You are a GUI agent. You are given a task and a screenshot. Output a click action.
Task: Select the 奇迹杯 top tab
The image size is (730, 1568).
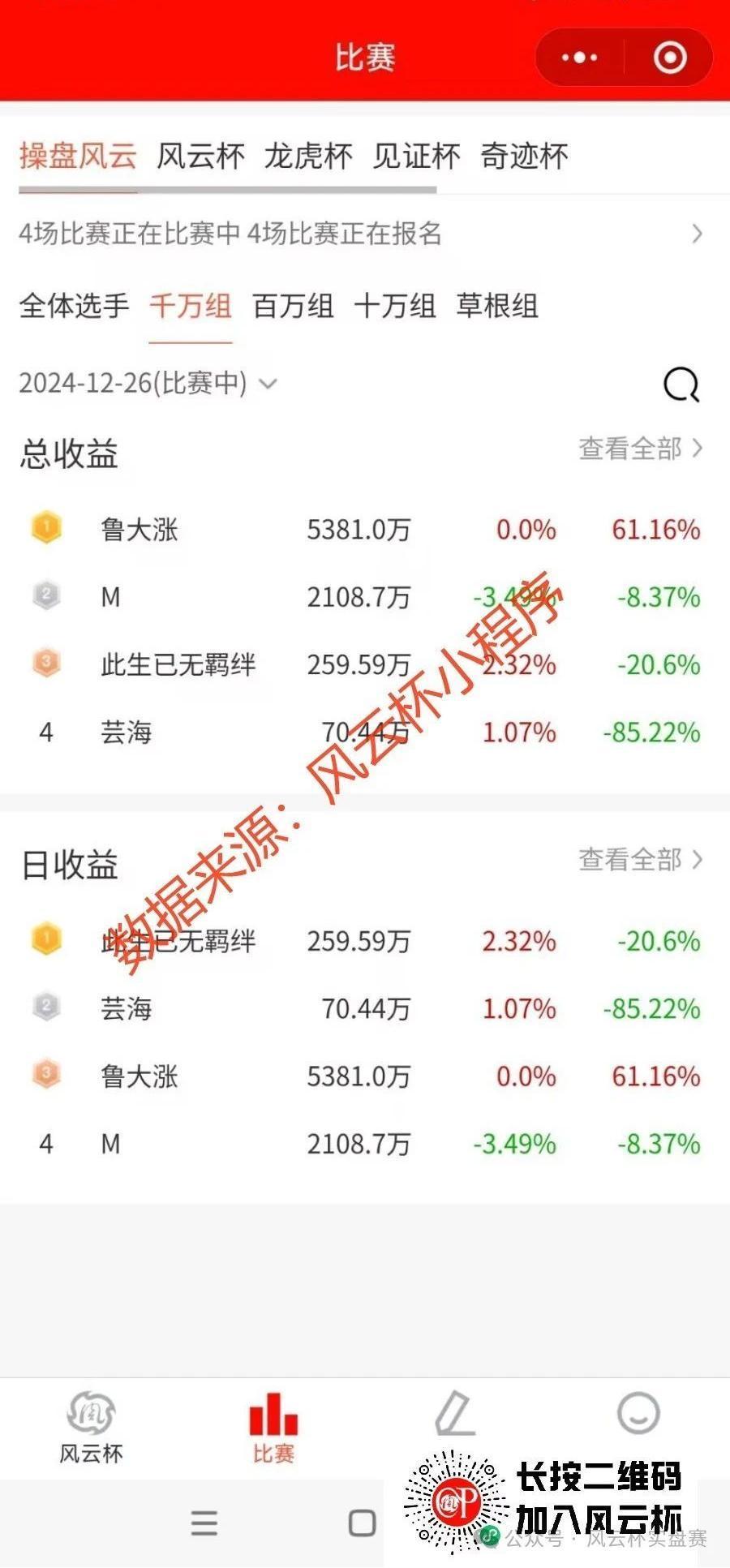click(524, 156)
